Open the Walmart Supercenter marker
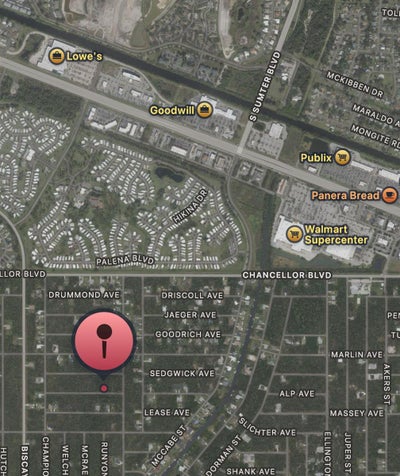The height and width of the screenshot is (476, 400). click(x=295, y=234)
